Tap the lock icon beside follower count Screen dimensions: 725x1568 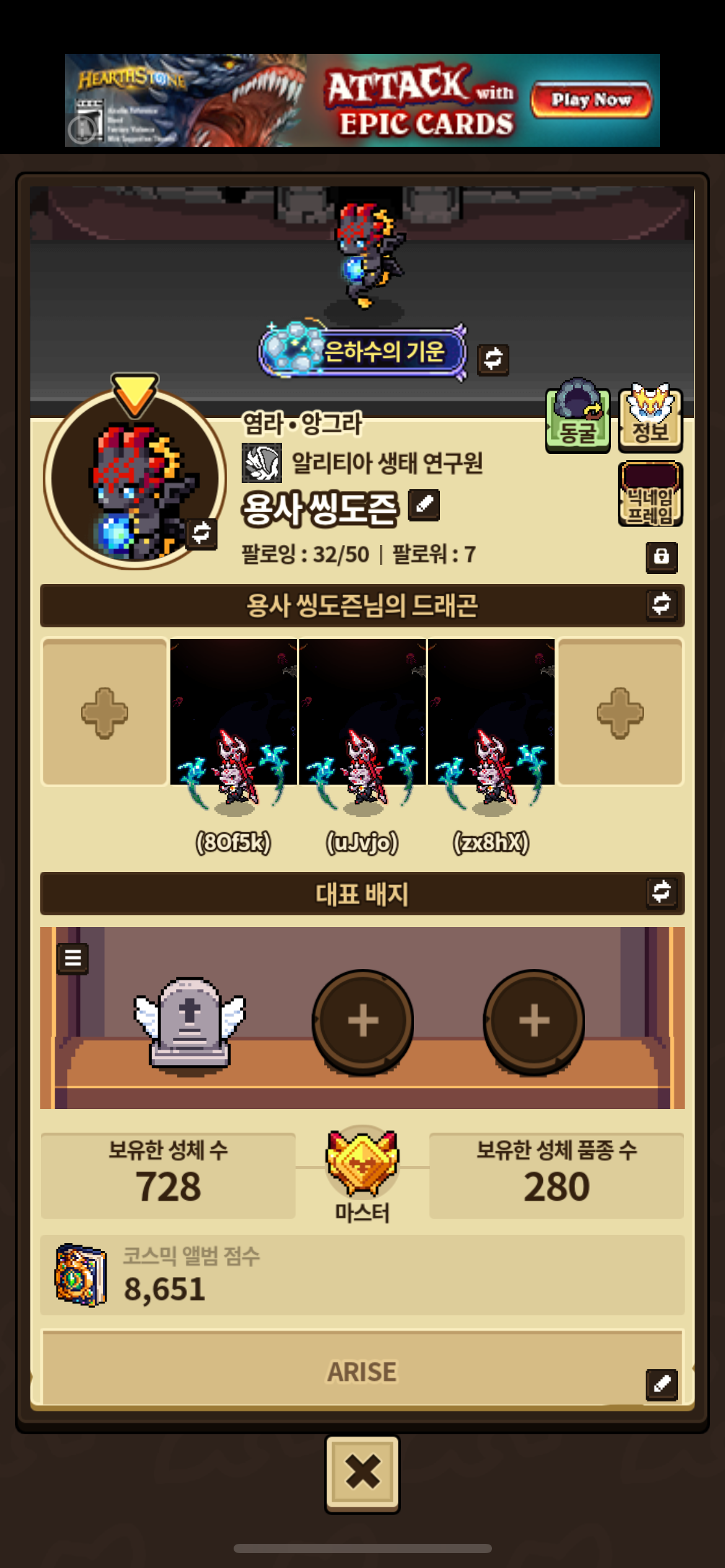tap(661, 557)
